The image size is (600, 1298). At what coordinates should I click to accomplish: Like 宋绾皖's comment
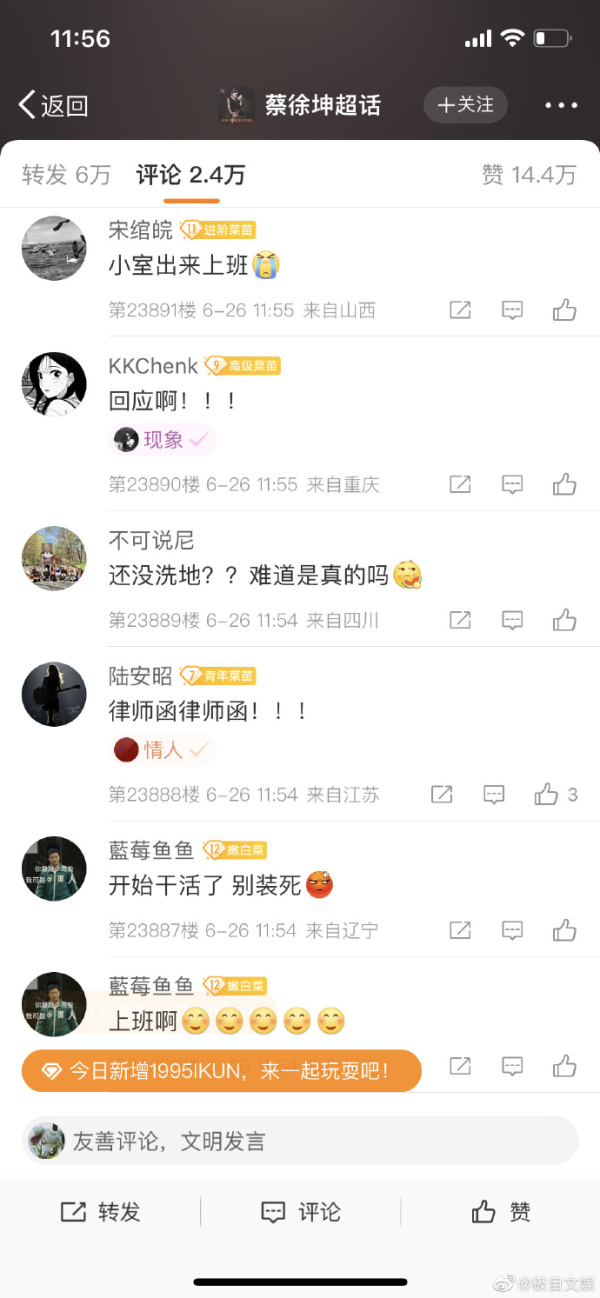pos(564,310)
